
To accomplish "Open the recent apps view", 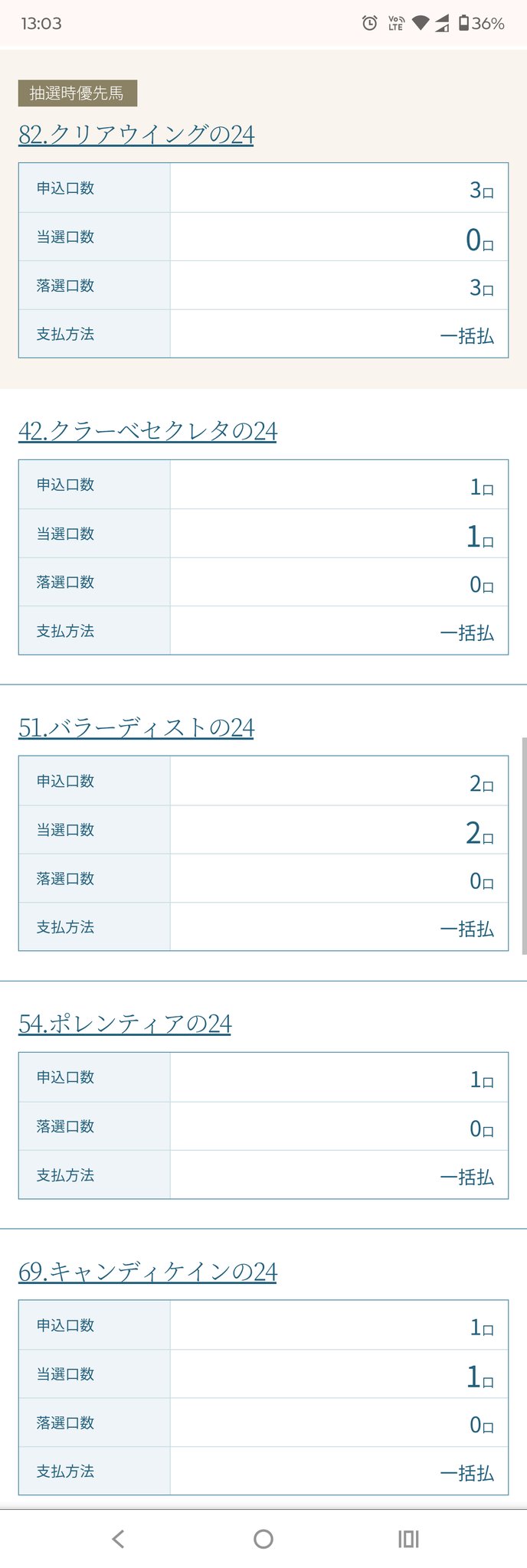I will coord(408,1538).
